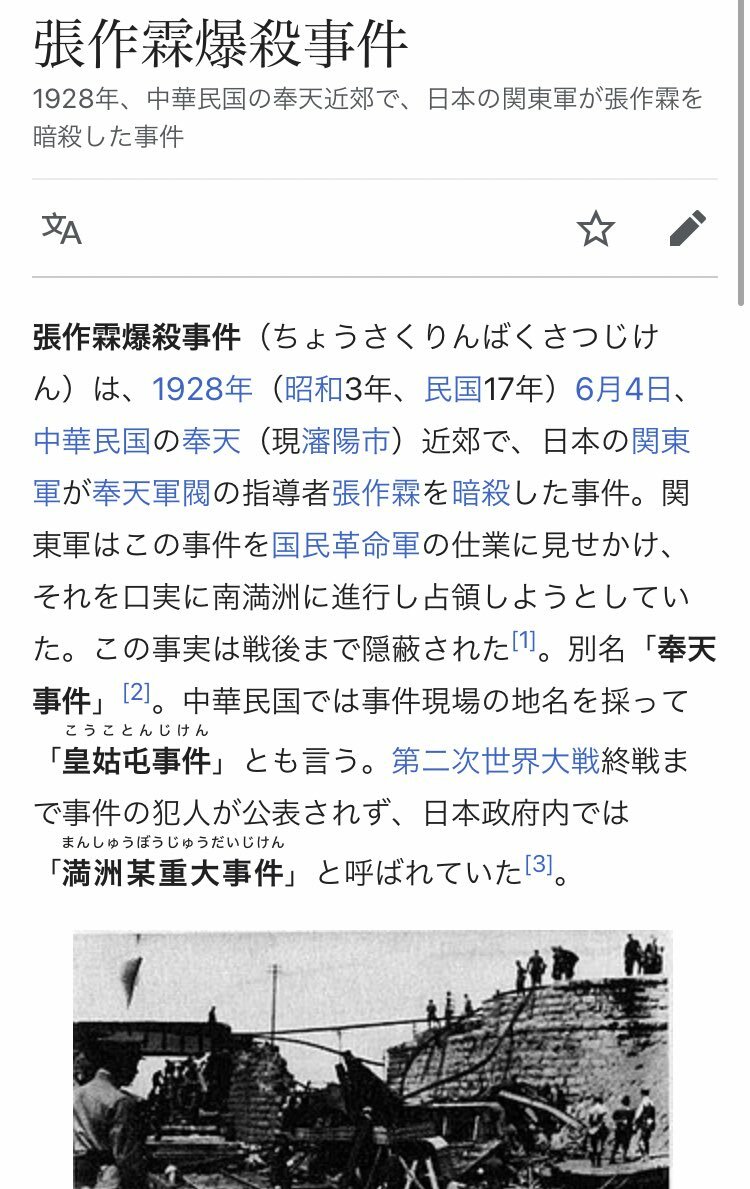Edit the article with pencil icon
750x1189 pixels.
click(x=687, y=229)
